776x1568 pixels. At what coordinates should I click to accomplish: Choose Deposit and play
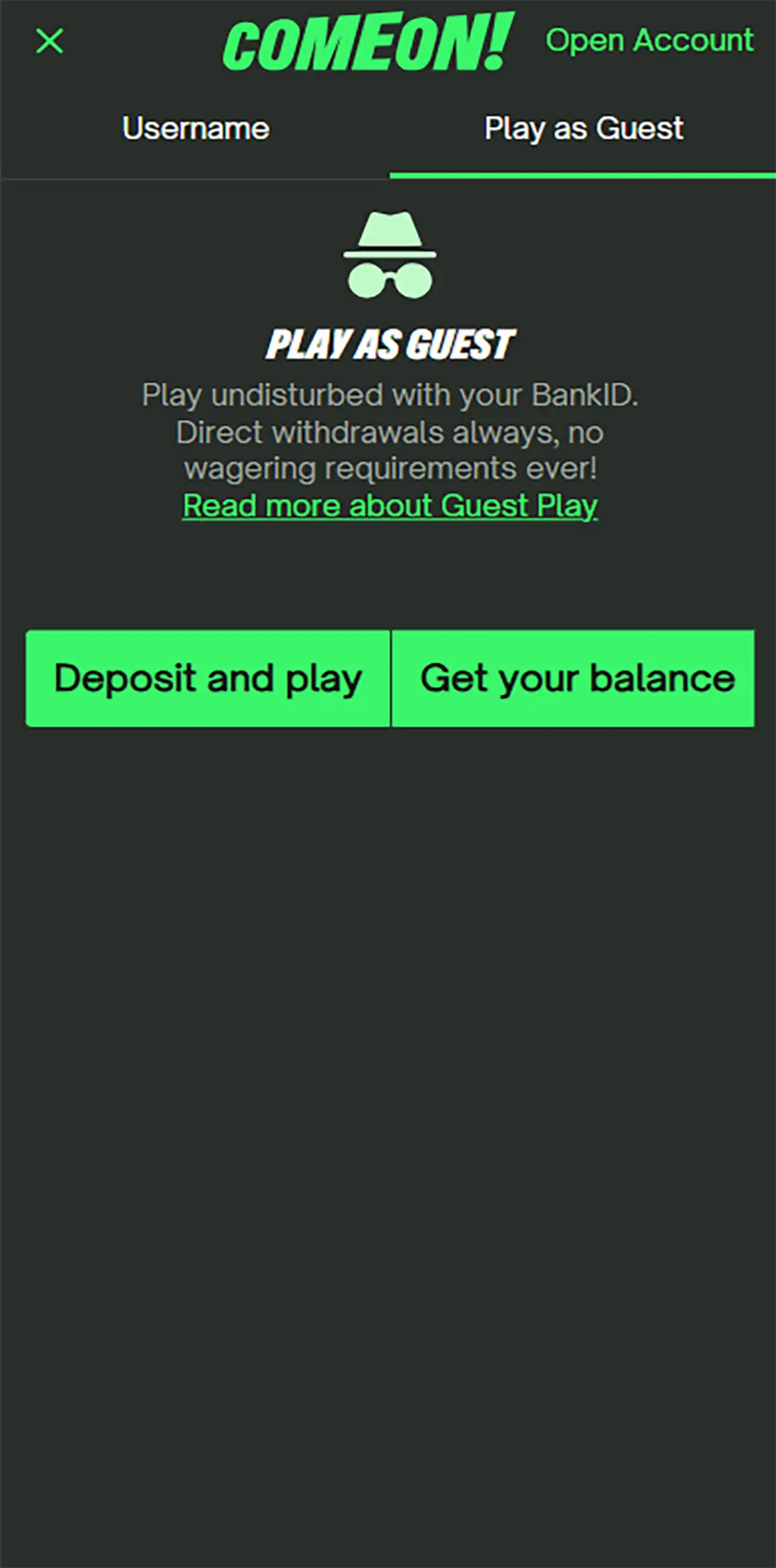pos(207,678)
